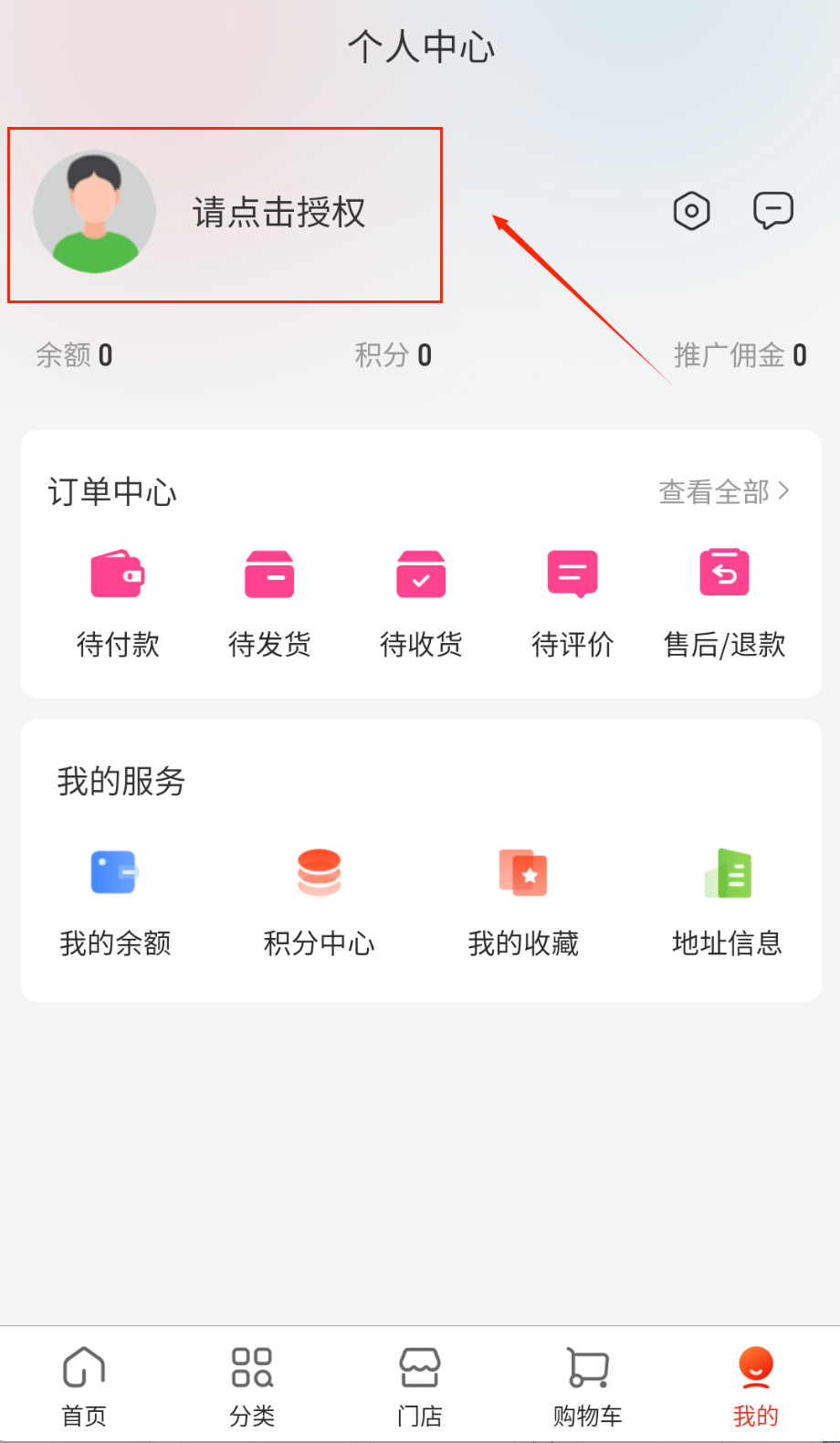Image resolution: width=840 pixels, height=1443 pixels.
Task: Switch to the 购物车 cart tab
Action: 587,1385
